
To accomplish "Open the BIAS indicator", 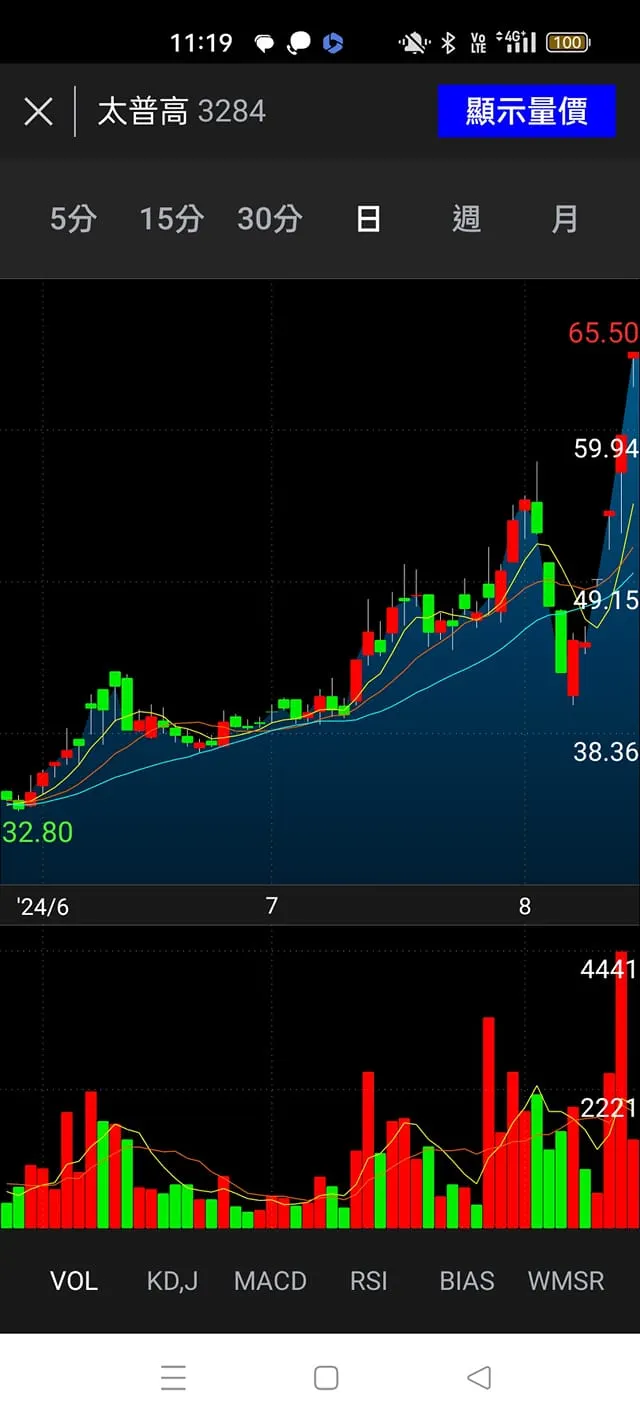I will pyautogui.click(x=467, y=1281).
